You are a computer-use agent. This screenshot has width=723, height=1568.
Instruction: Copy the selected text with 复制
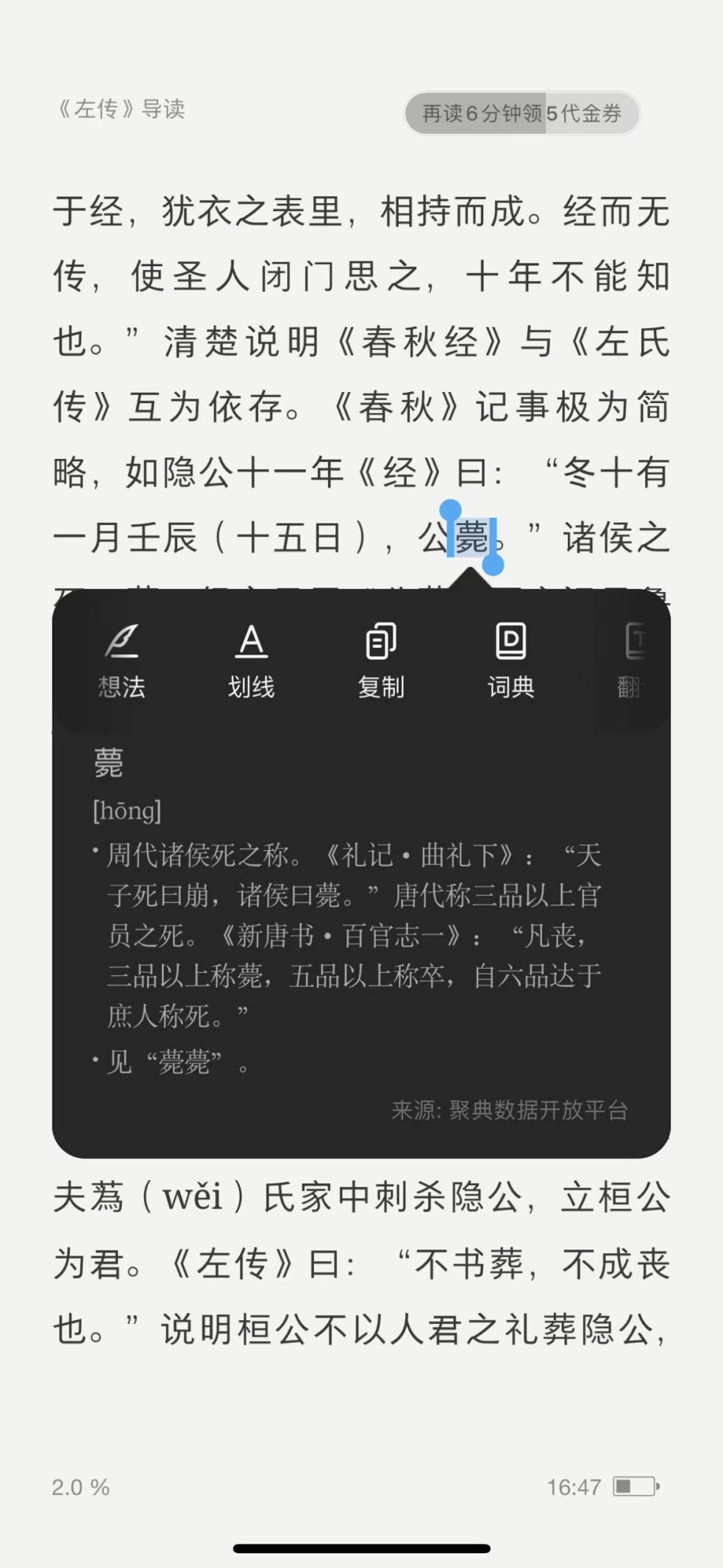381,660
